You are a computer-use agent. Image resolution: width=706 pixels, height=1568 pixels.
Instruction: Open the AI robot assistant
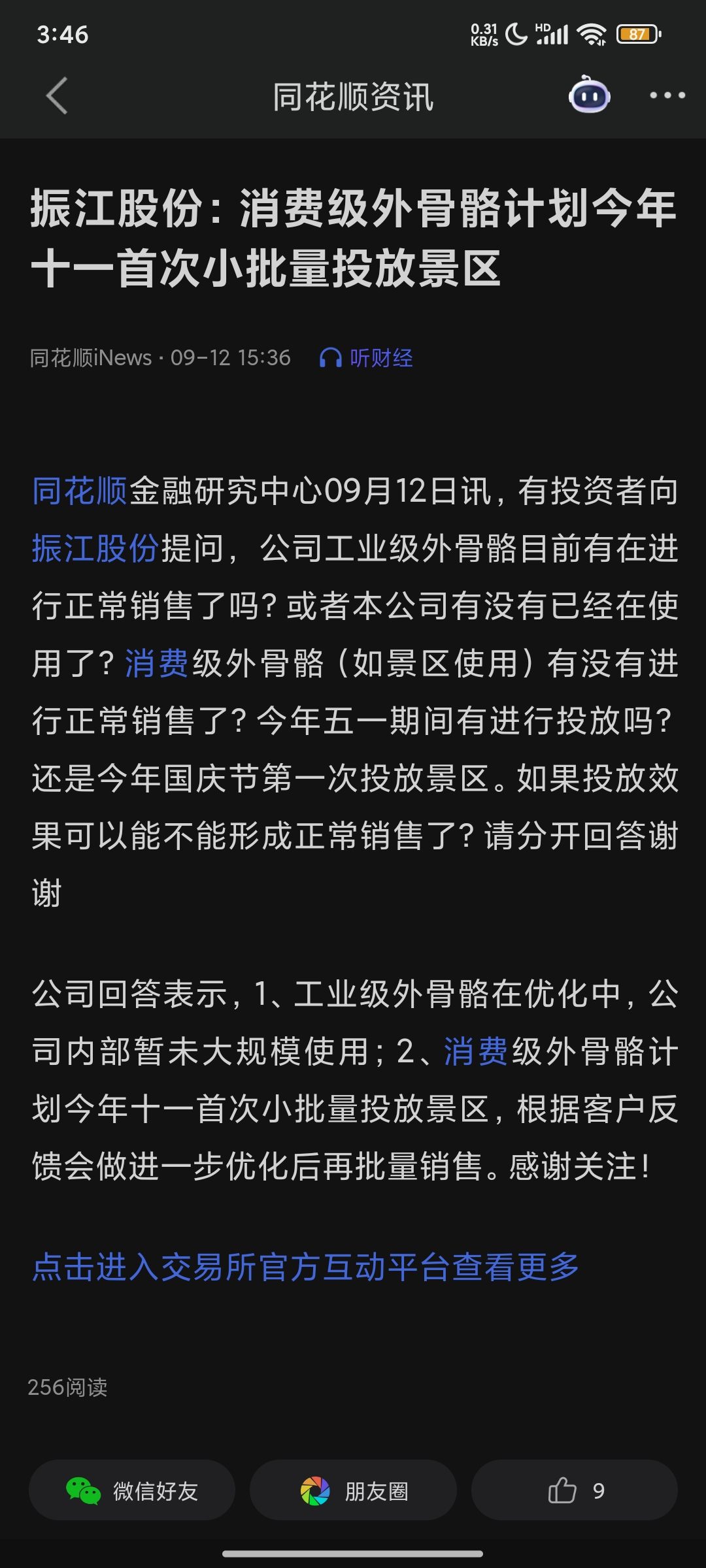tap(590, 95)
